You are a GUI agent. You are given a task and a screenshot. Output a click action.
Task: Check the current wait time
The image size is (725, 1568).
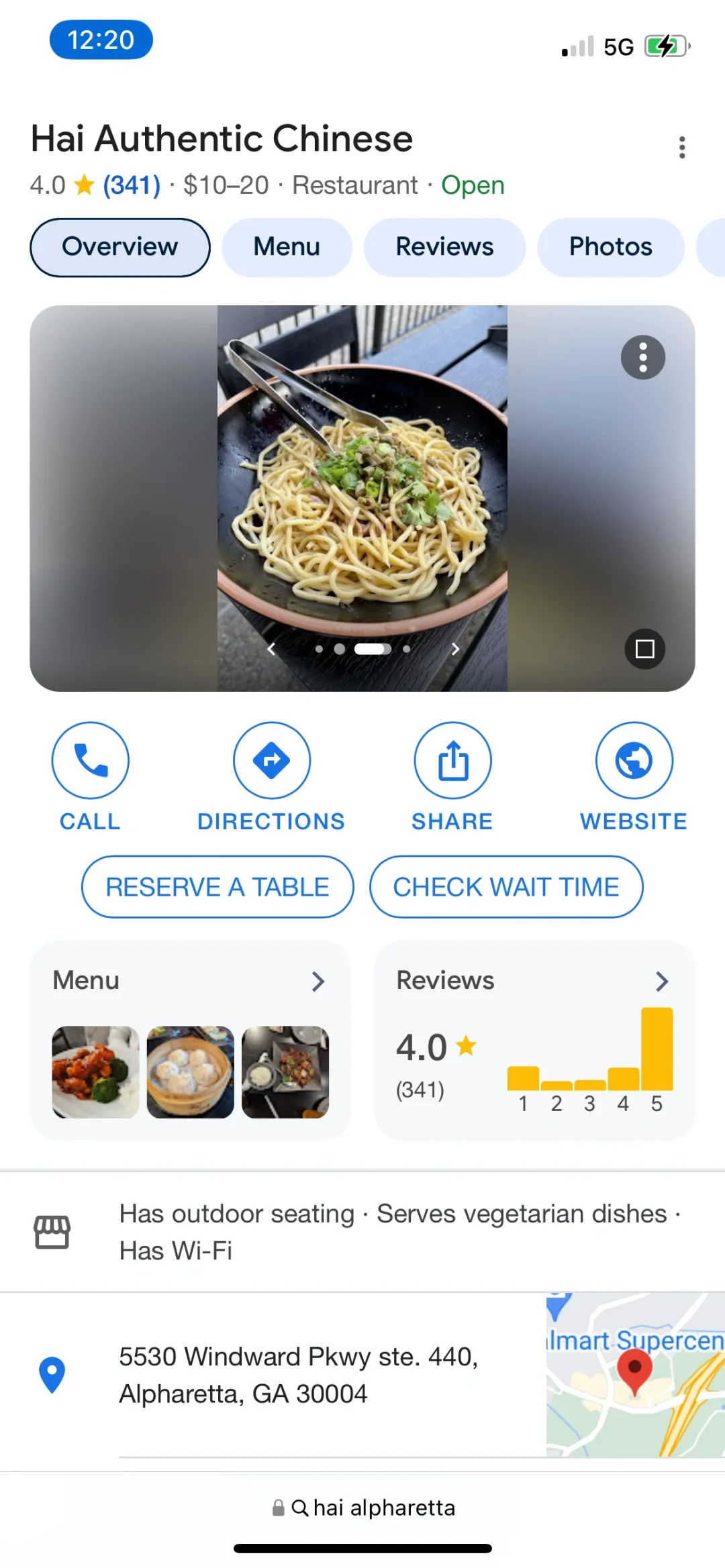(506, 887)
